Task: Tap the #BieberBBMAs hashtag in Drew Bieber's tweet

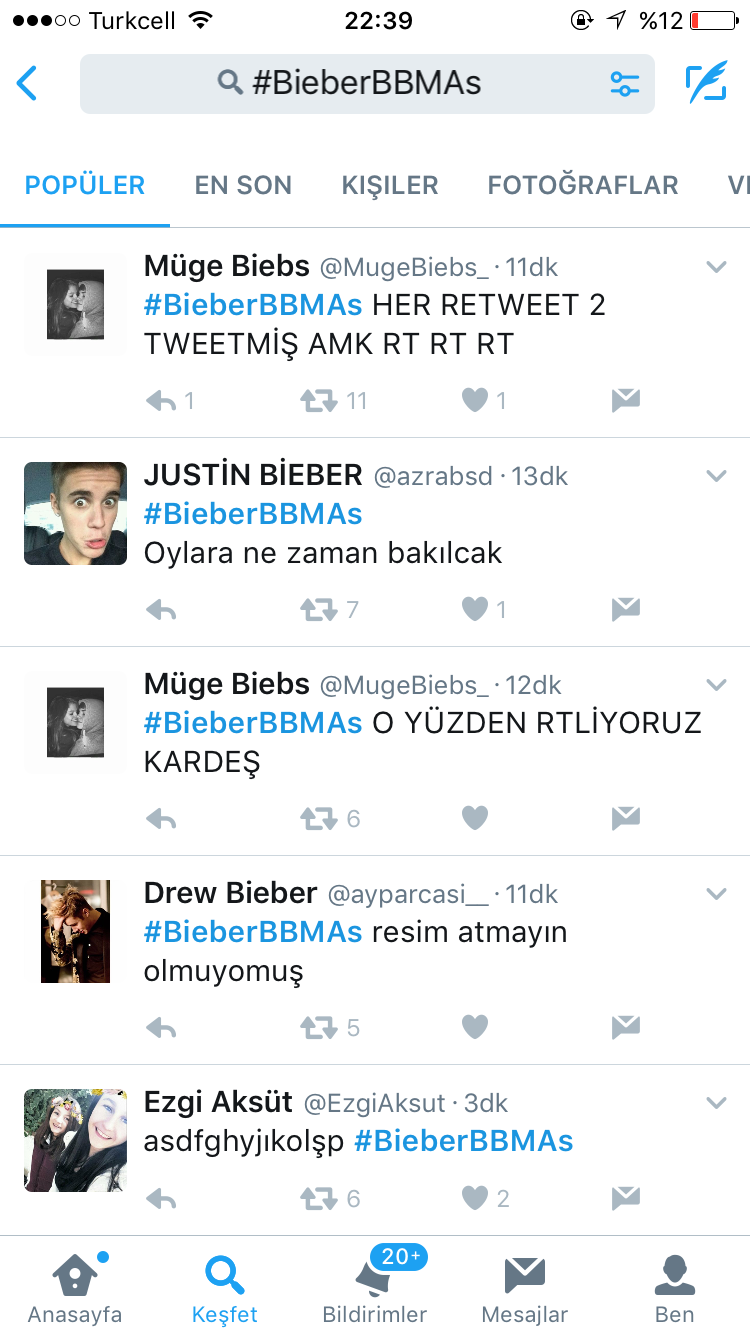Action: [x=253, y=932]
